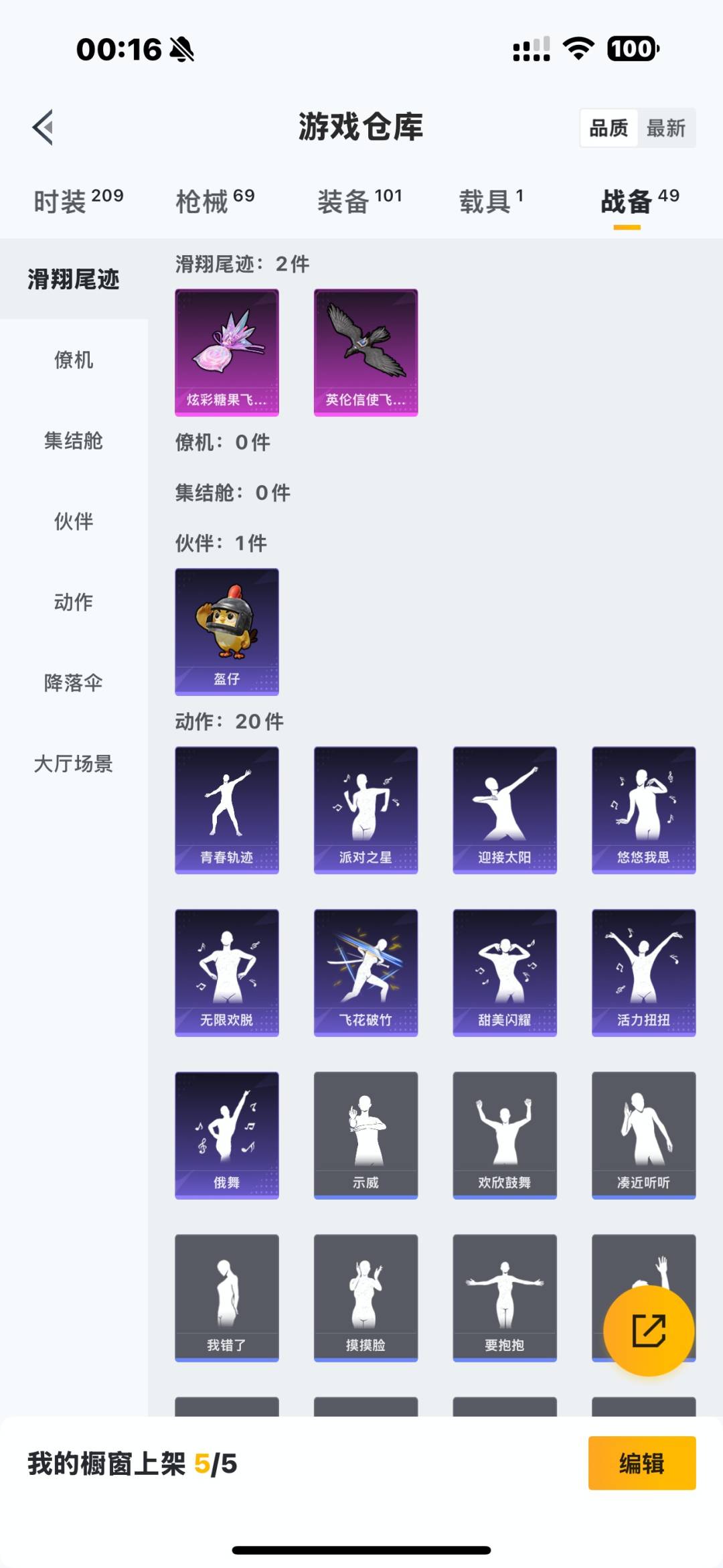Select 僚机 in the side menu
Viewport: 723px width, 1568px height.
(74, 360)
